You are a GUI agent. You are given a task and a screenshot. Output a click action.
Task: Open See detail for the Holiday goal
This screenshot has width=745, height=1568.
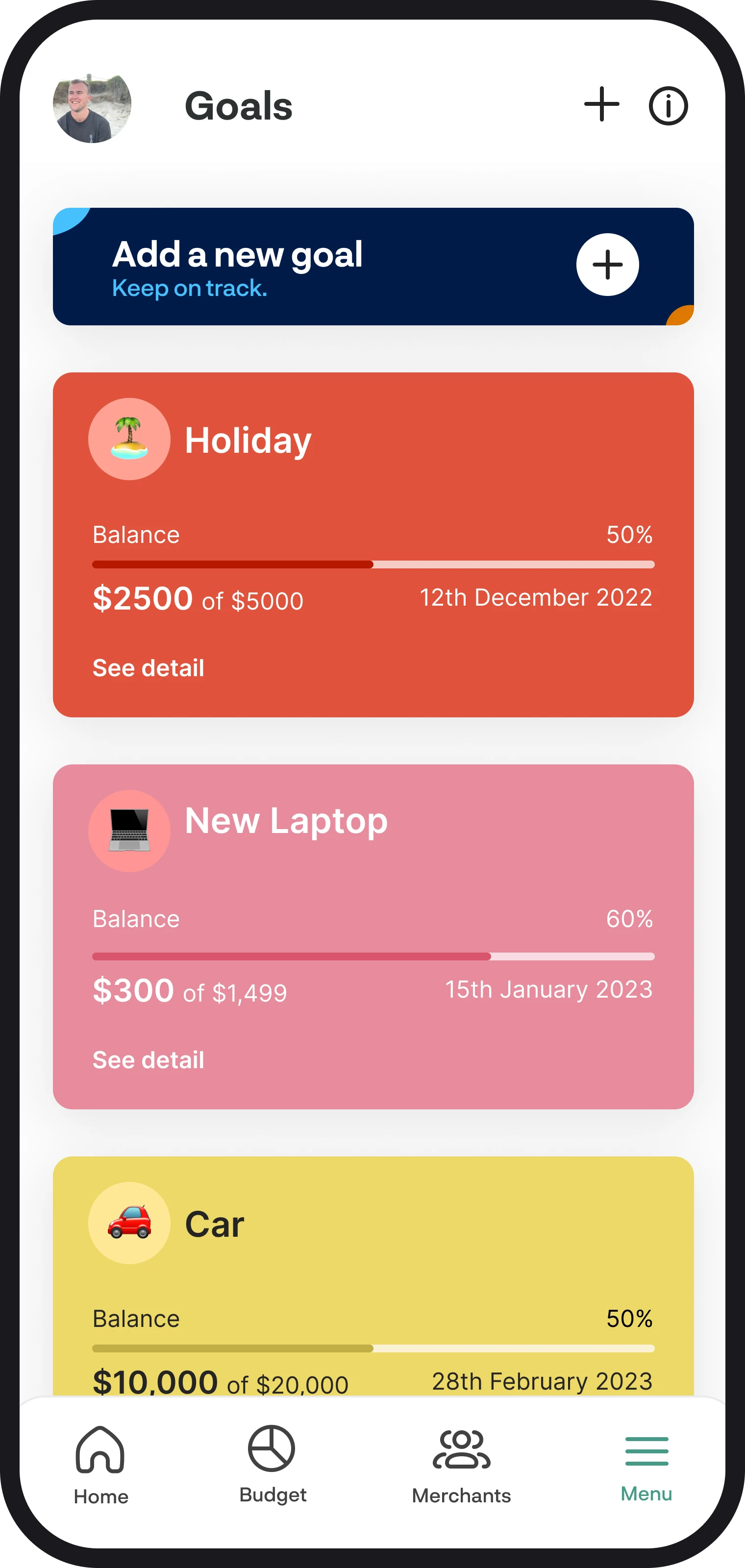[148, 668]
